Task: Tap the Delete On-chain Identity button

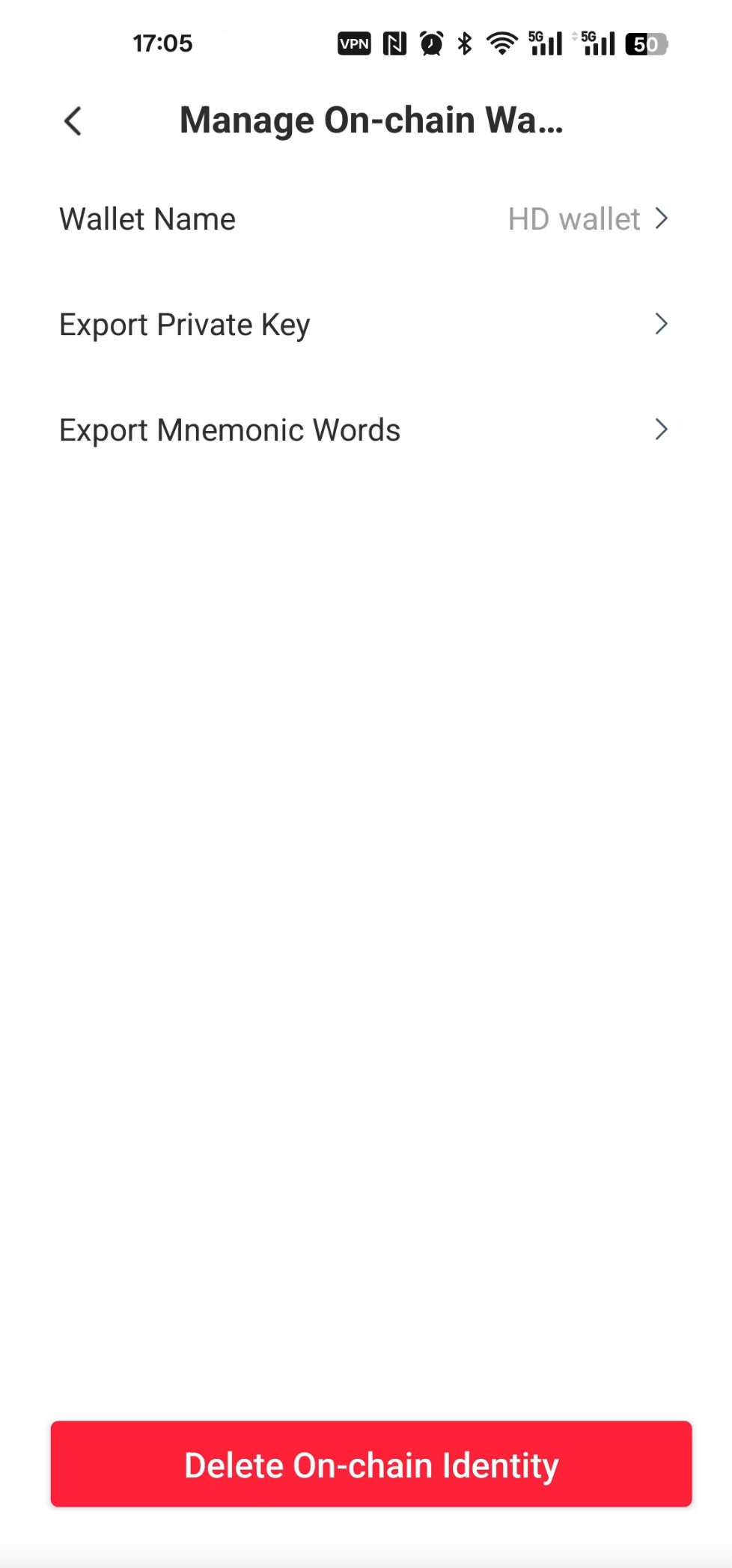Action: coord(371,1464)
